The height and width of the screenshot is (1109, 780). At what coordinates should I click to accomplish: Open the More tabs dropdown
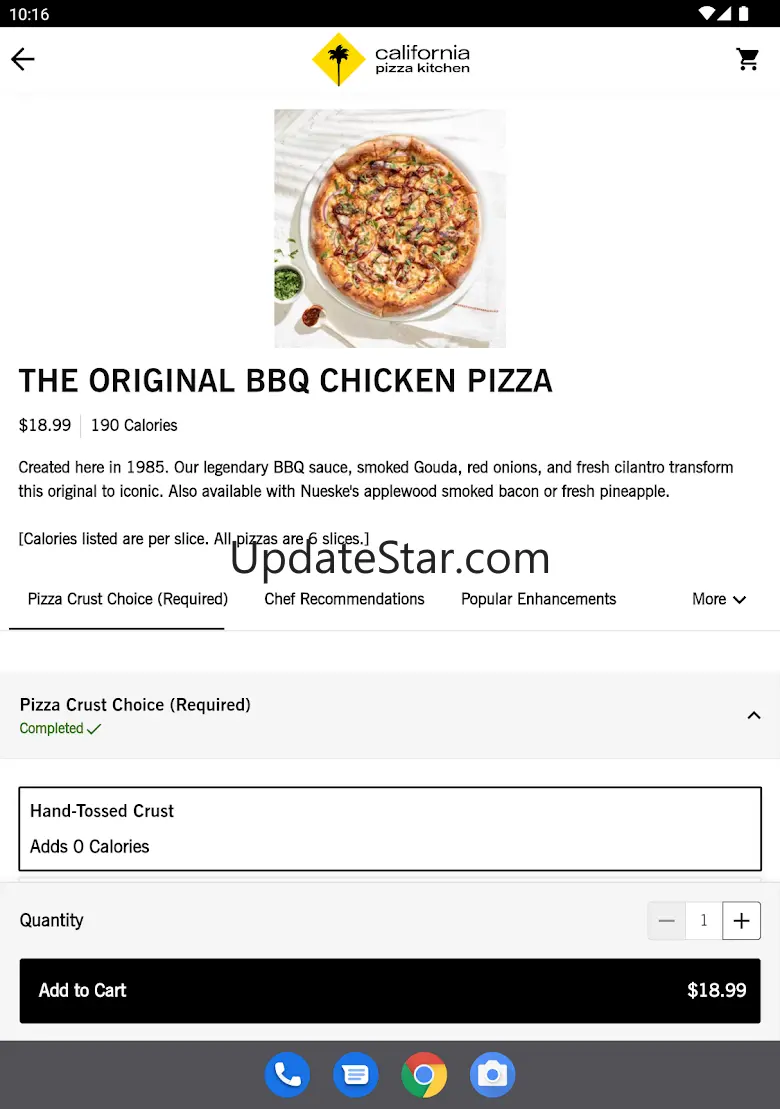coord(718,599)
